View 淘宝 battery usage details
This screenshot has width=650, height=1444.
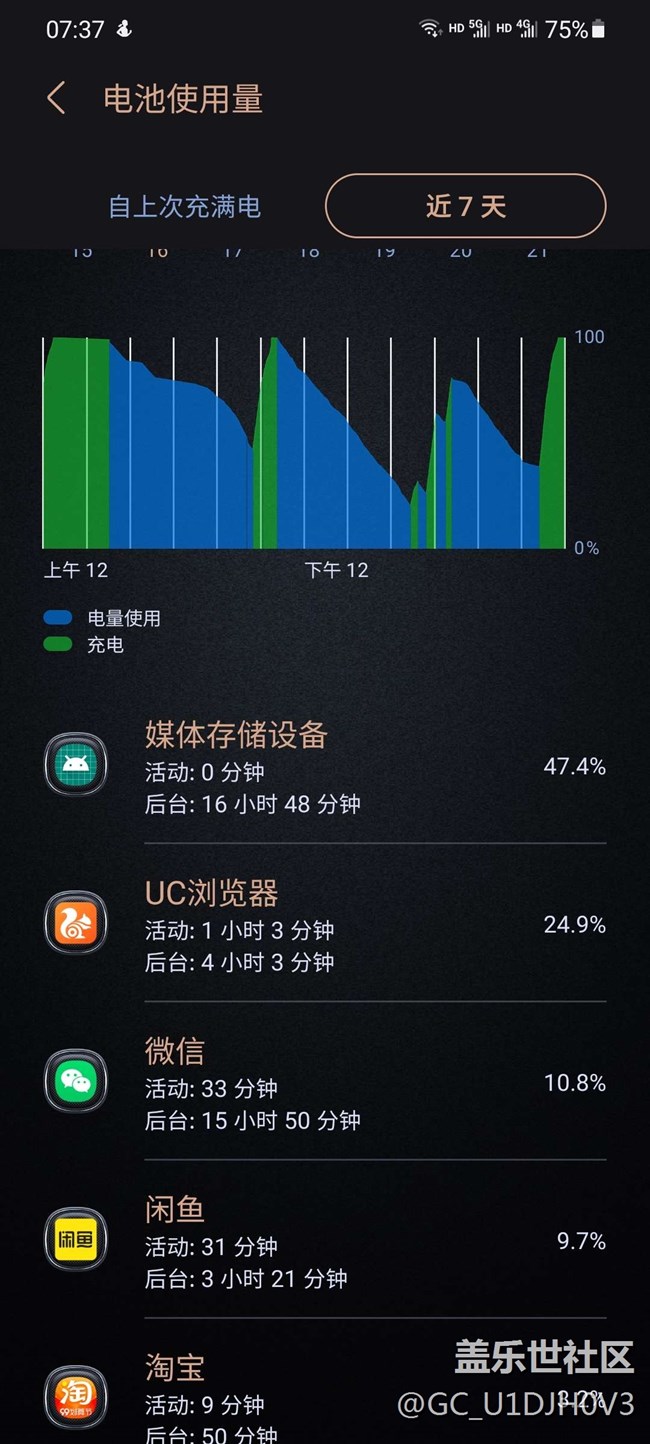click(300, 1395)
